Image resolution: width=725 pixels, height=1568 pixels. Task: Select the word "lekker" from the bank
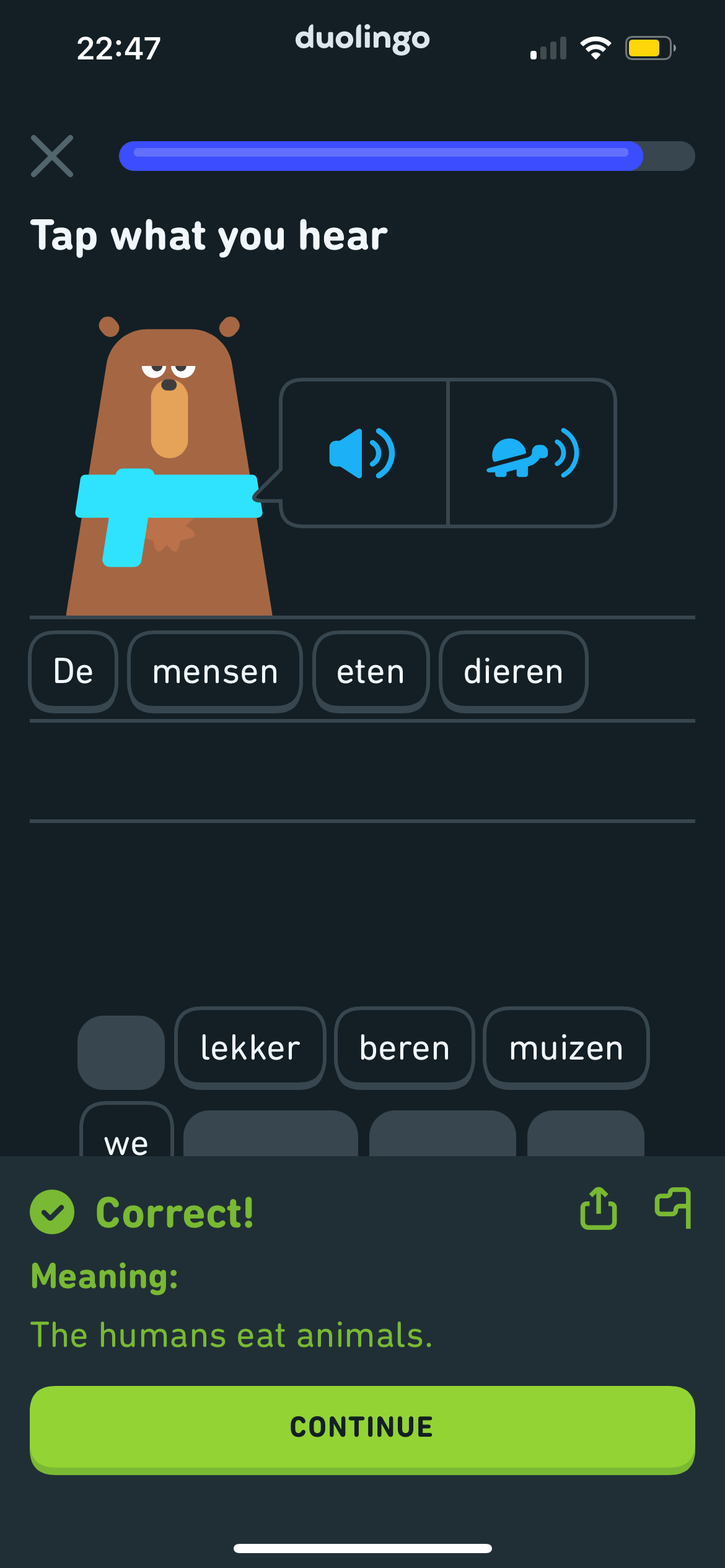coord(250,1048)
